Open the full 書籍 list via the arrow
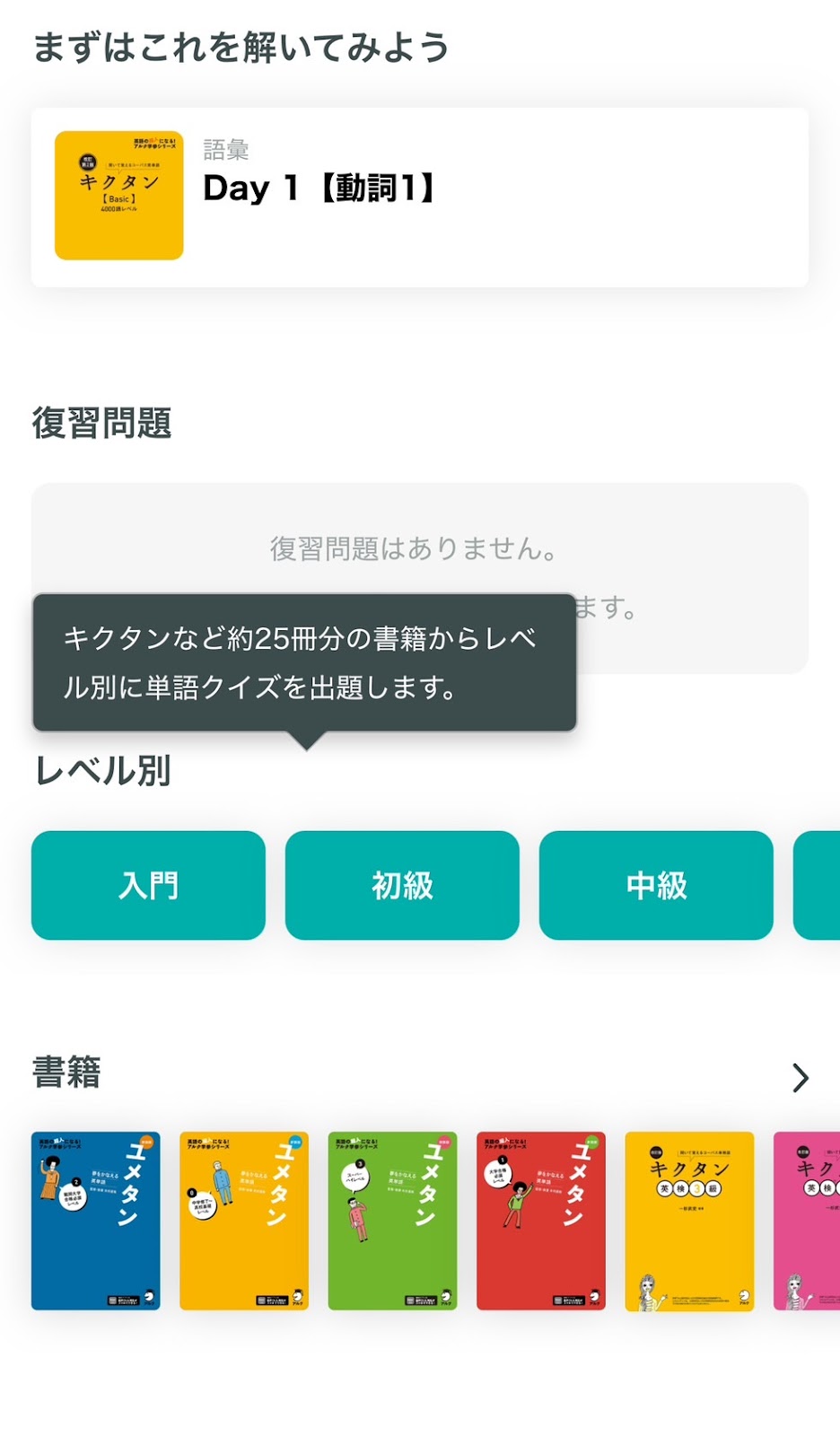Screen dimensions: 840x1436 tap(800, 1077)
